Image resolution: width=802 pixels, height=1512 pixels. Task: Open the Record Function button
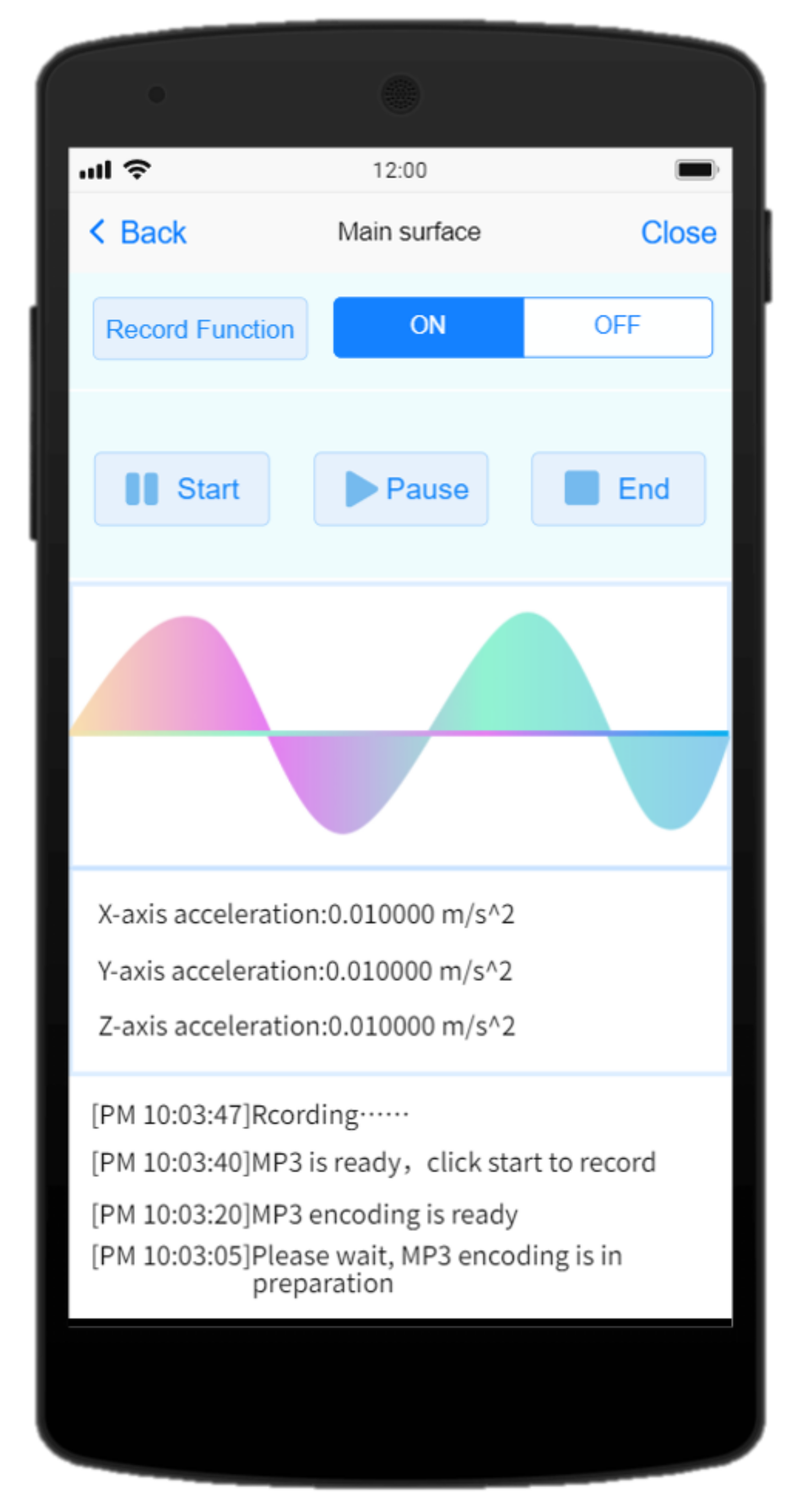(x=200, y=329)
